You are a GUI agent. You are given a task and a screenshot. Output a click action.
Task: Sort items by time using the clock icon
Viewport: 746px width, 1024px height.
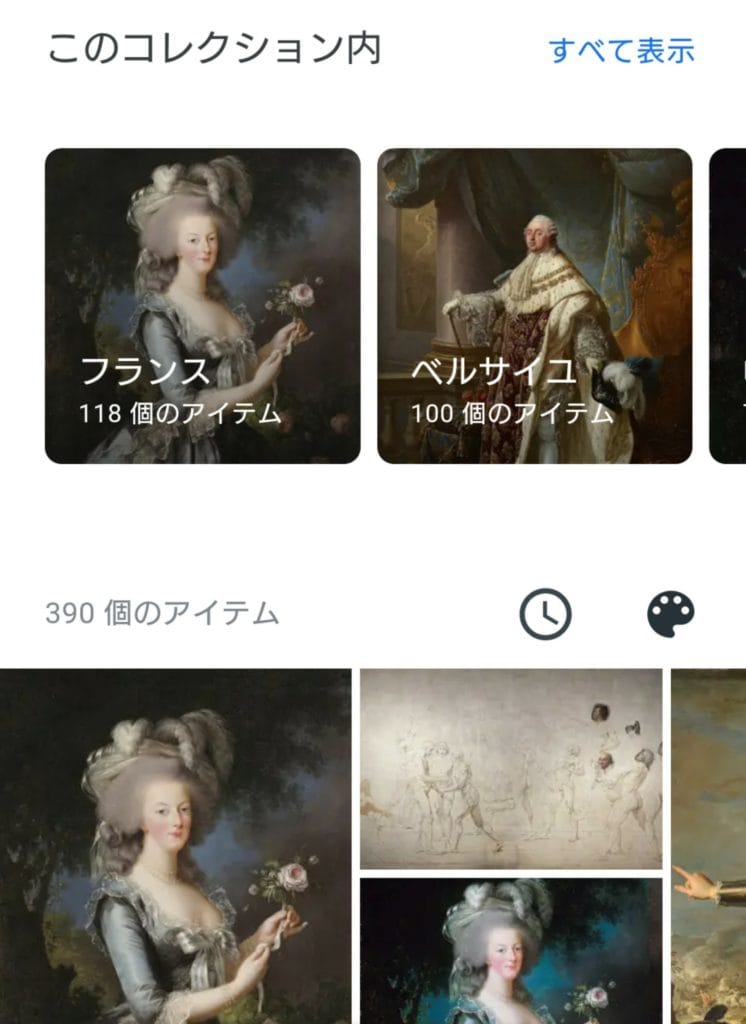click(x=545, y=613)
